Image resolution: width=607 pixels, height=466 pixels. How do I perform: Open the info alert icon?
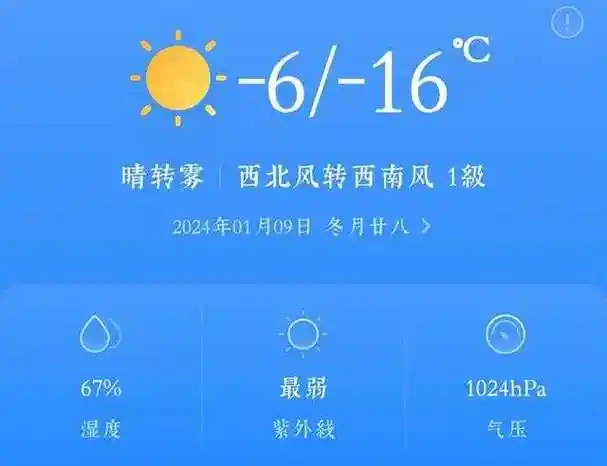569,22
